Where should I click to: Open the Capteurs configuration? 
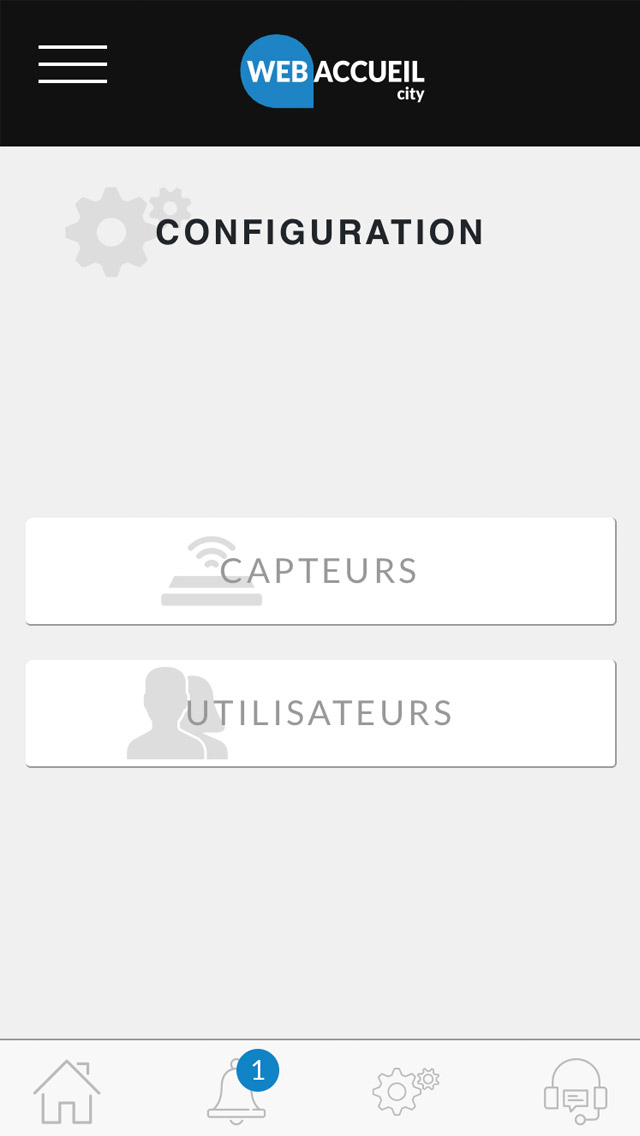tap(320, 571)
